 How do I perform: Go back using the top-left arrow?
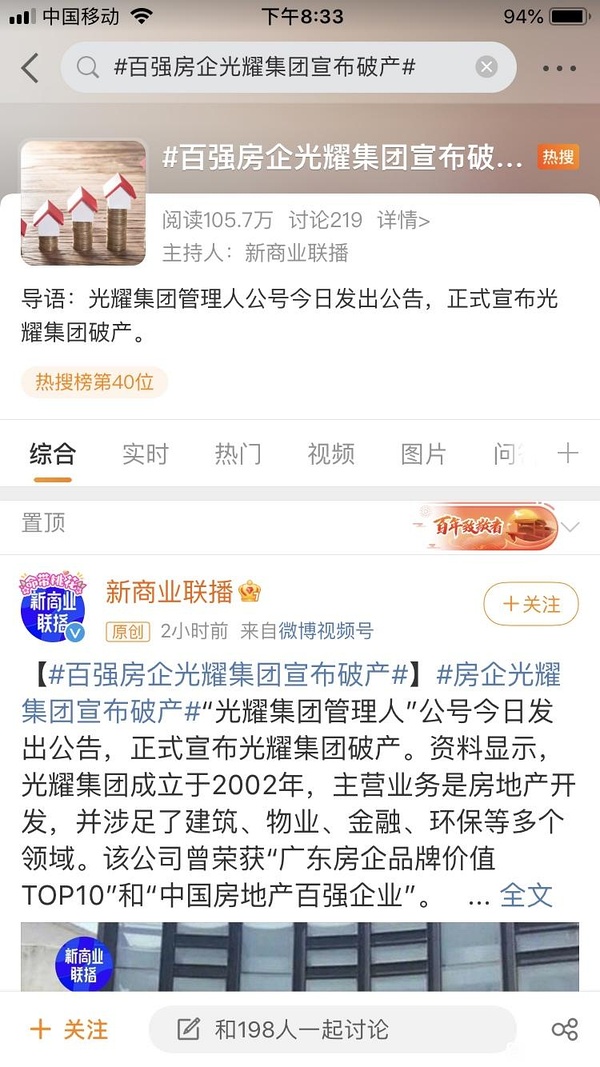(30, 68)
